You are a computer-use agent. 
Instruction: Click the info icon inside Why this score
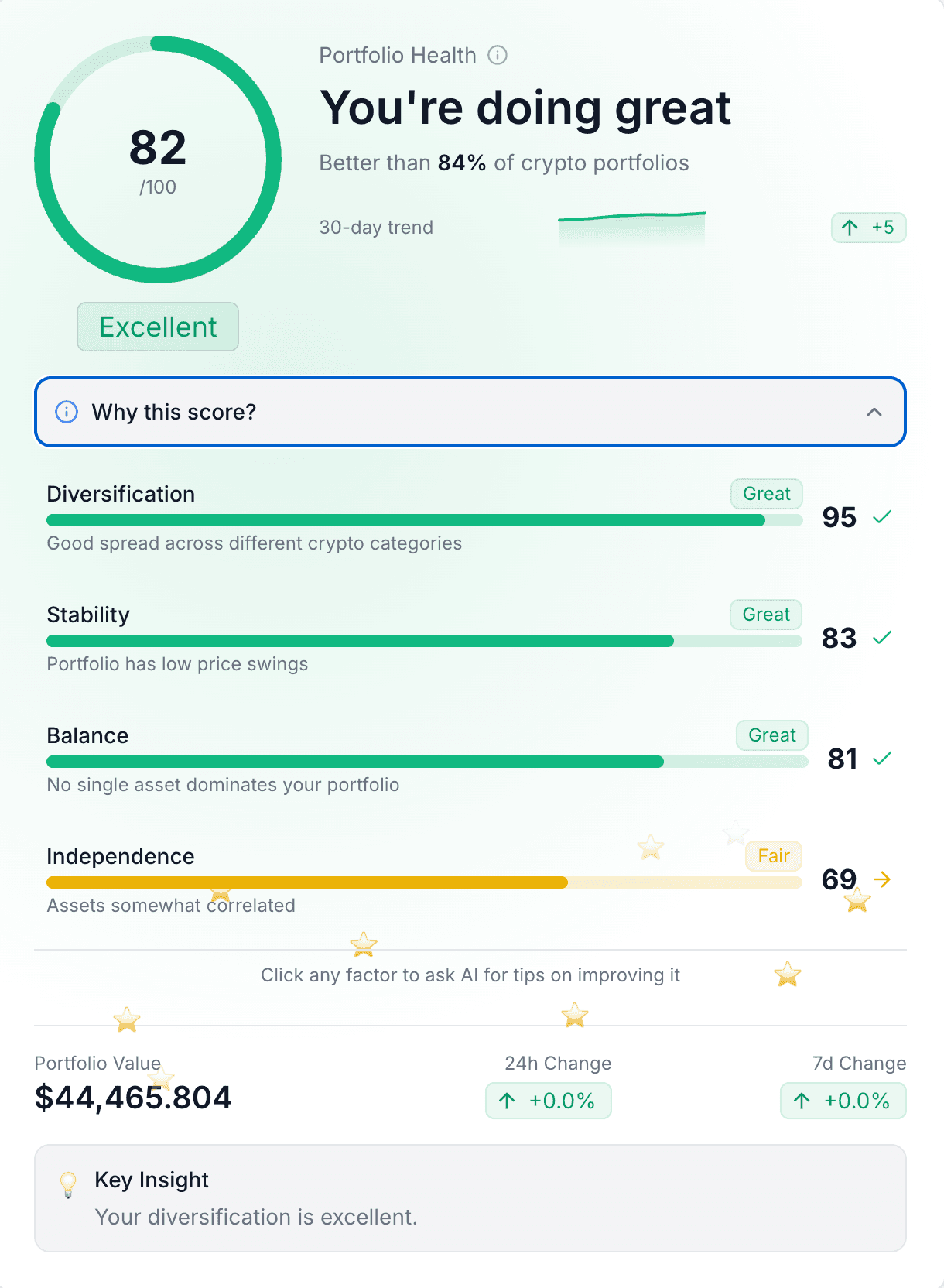[67, 412]
